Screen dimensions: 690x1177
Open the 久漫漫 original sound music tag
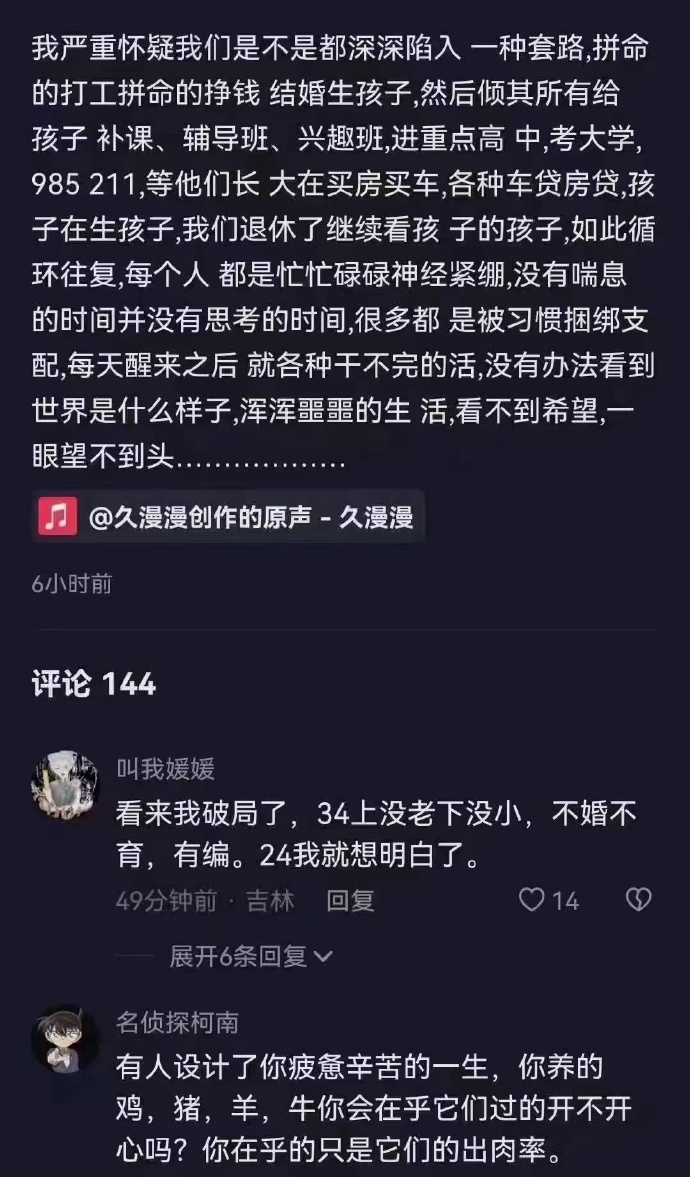(x=228, y=516)
